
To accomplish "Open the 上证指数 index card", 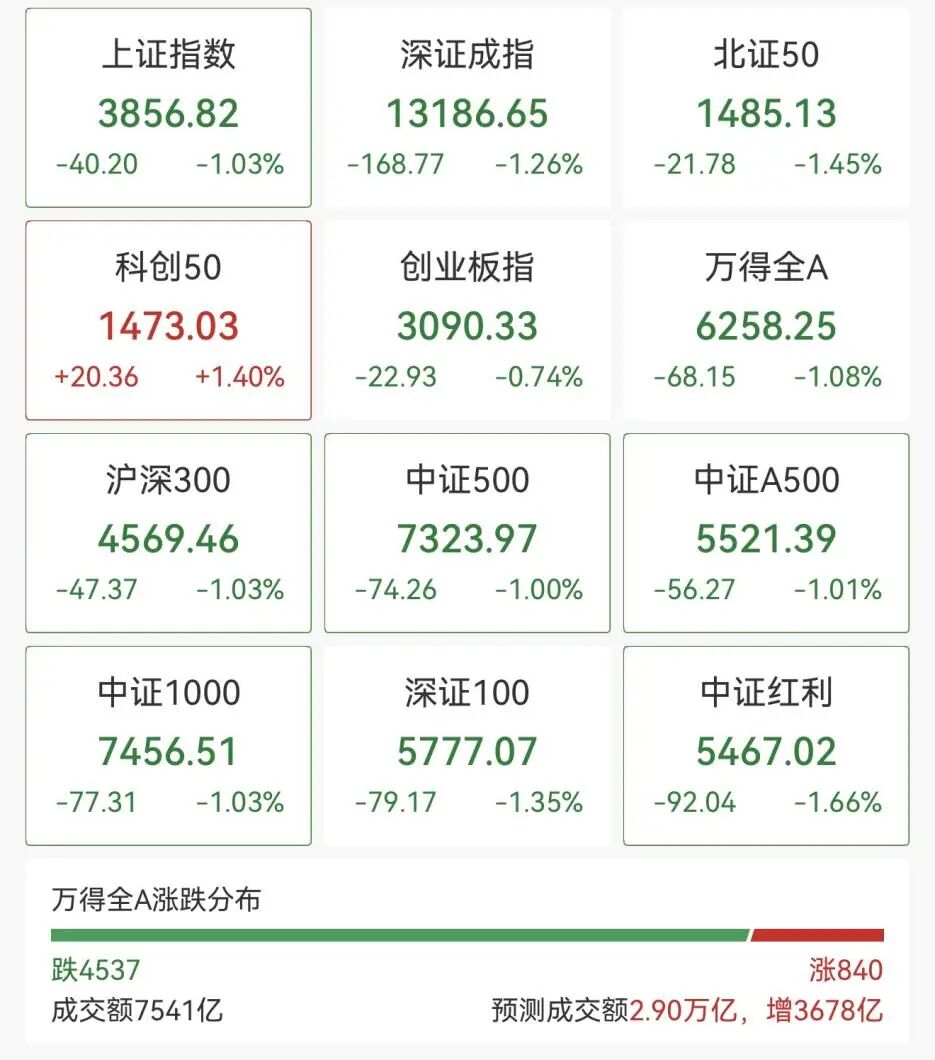I will coord(168,108).
